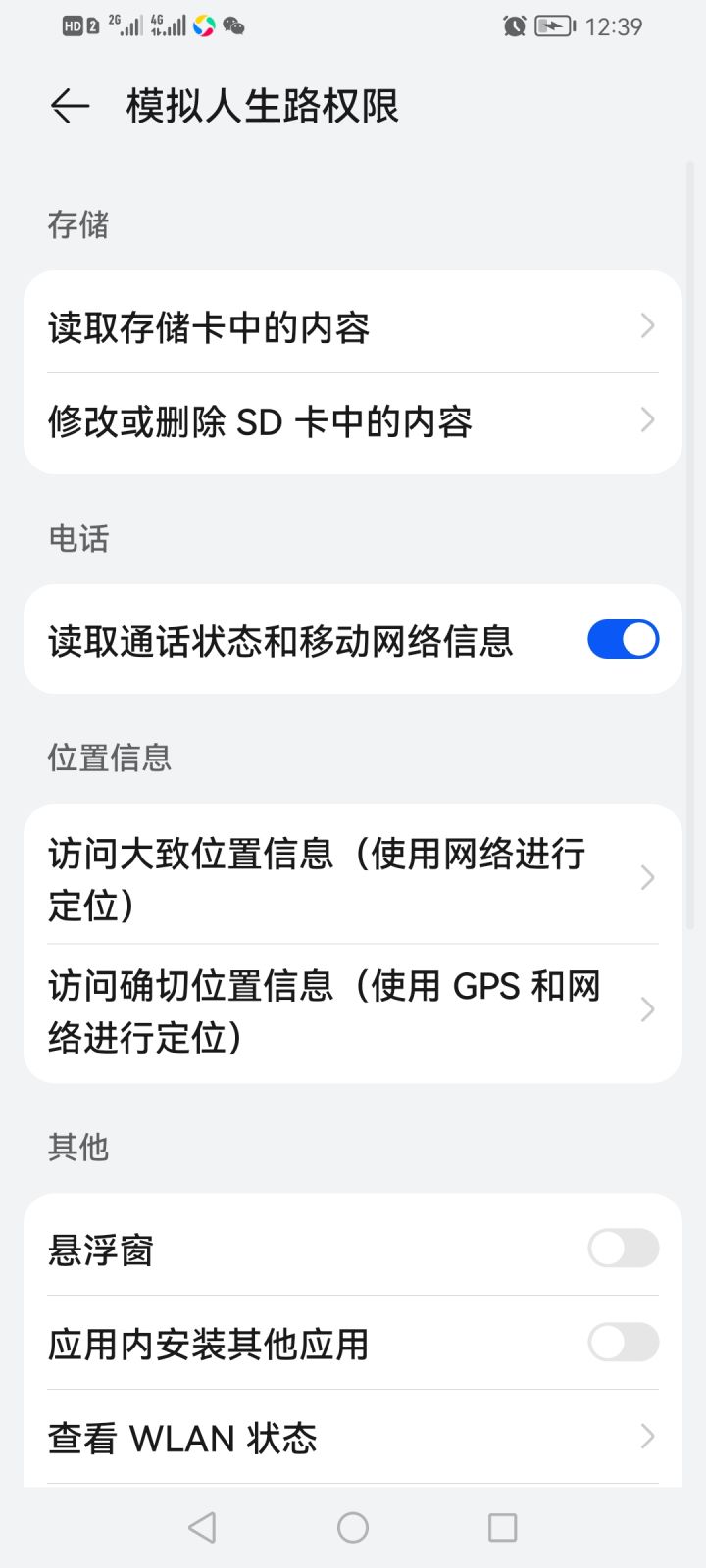This screenshot has width=706, height=1568.
Task: Open 修改或删除 SD 卡中的内容 permission
Action: pyautogui.click(x=353, y=421)
